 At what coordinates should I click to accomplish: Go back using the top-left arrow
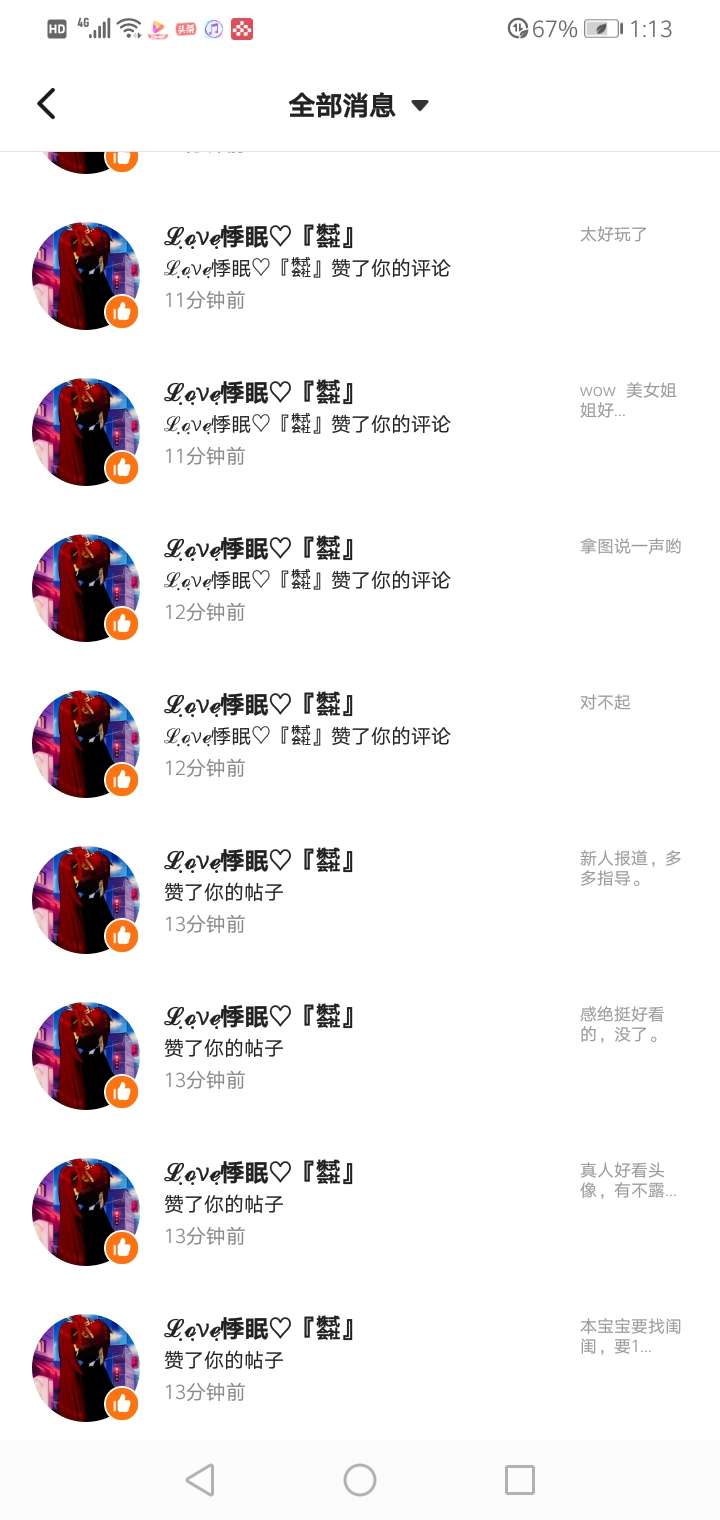(x=46, y=104)
